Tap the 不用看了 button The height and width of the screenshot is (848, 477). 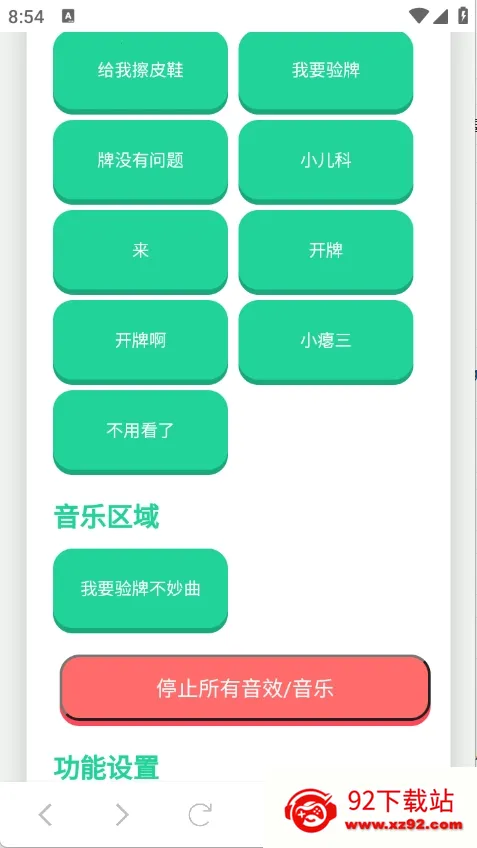[140, 432]
